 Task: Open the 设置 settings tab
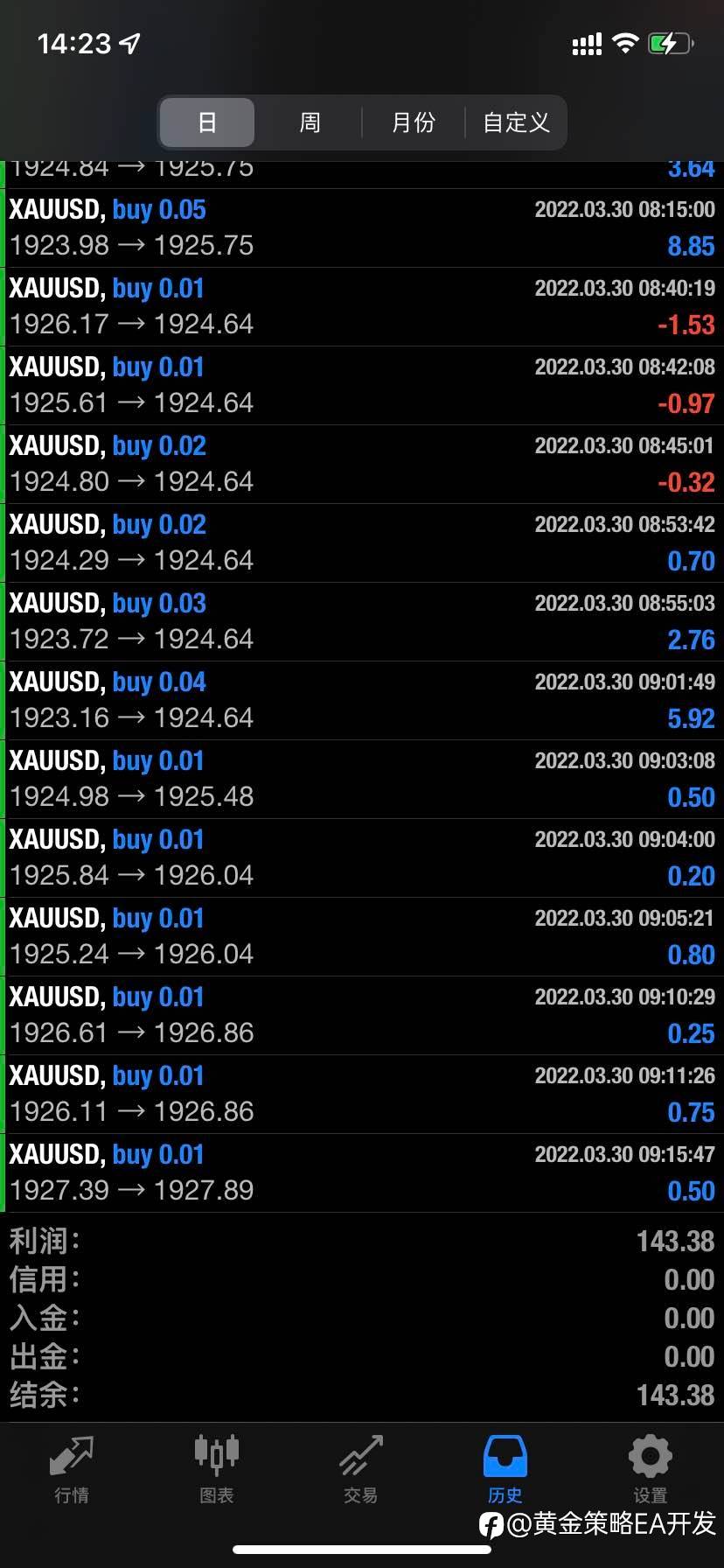point(651,1470)
